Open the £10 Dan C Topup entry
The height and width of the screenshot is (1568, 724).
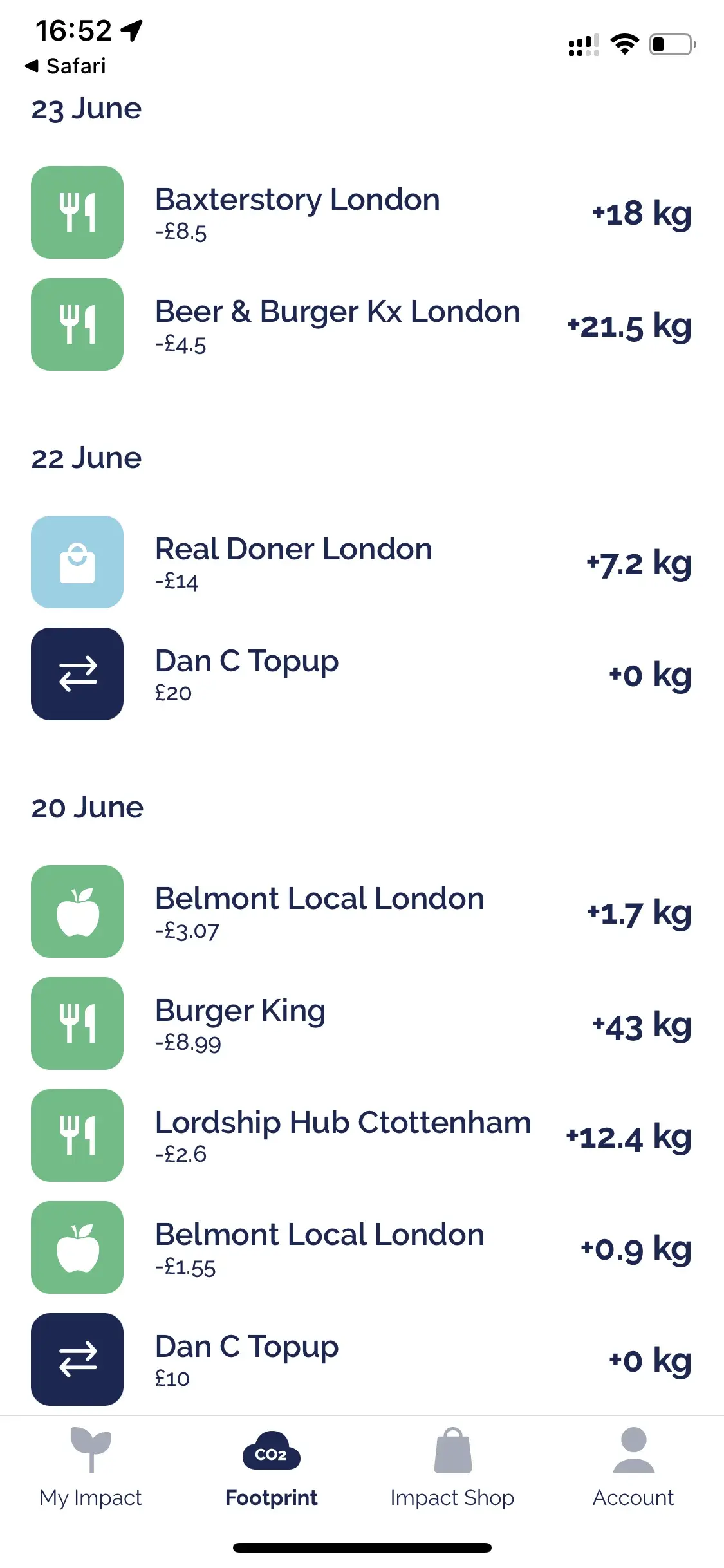pyautogui.click(x=360, y=1359)
